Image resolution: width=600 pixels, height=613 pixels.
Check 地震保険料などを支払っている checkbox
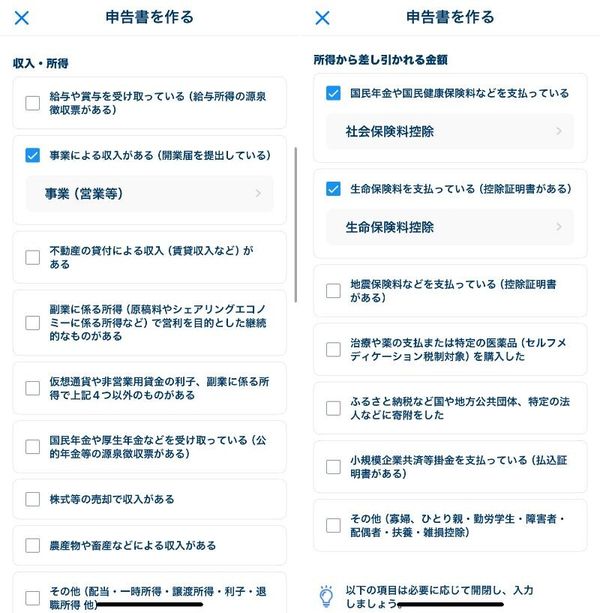[333, 291]
